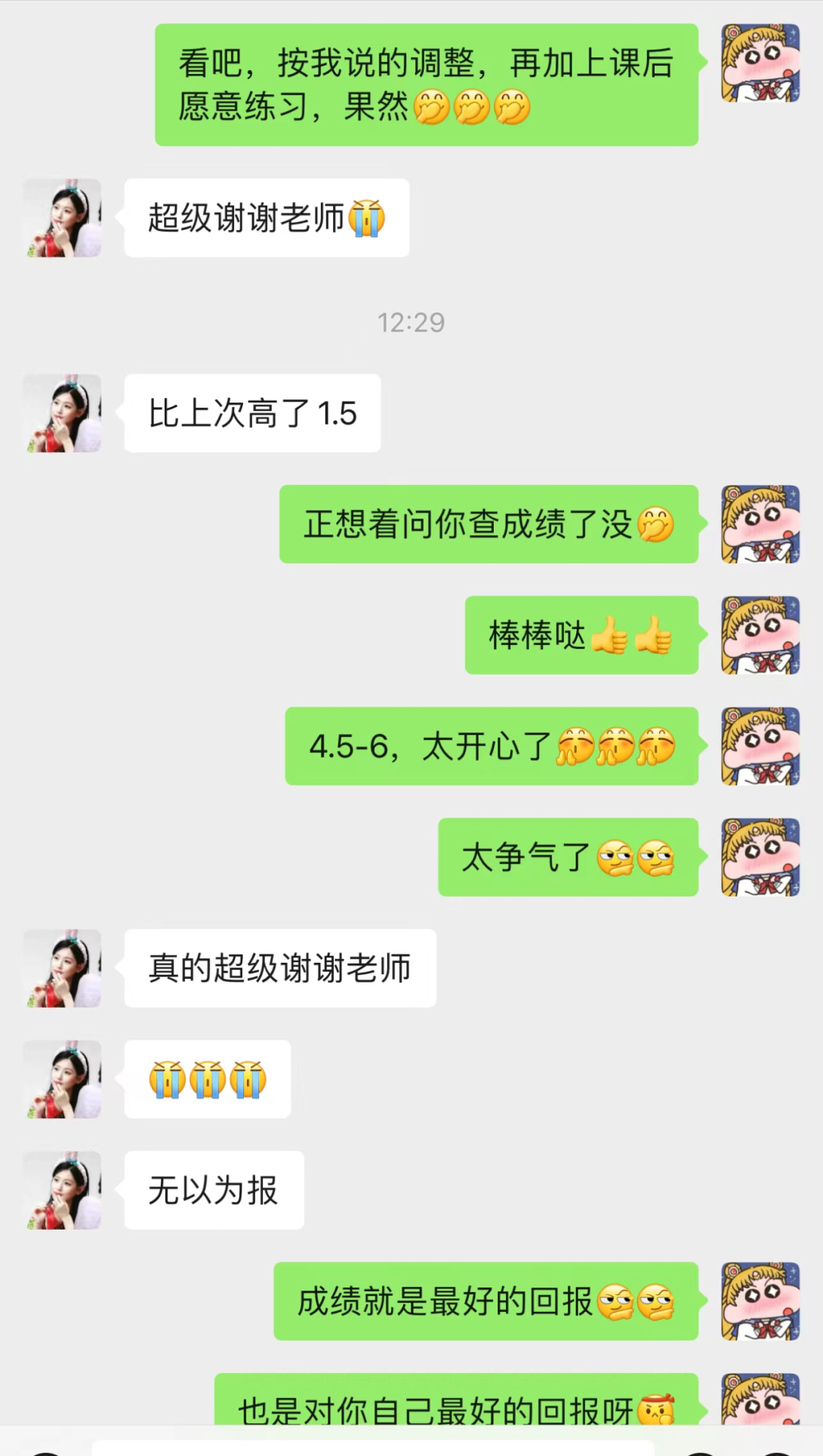Click Sailor Moon avatar beside "太争气了"
This screenshot has height=1456, width=823.
(760, 857)
